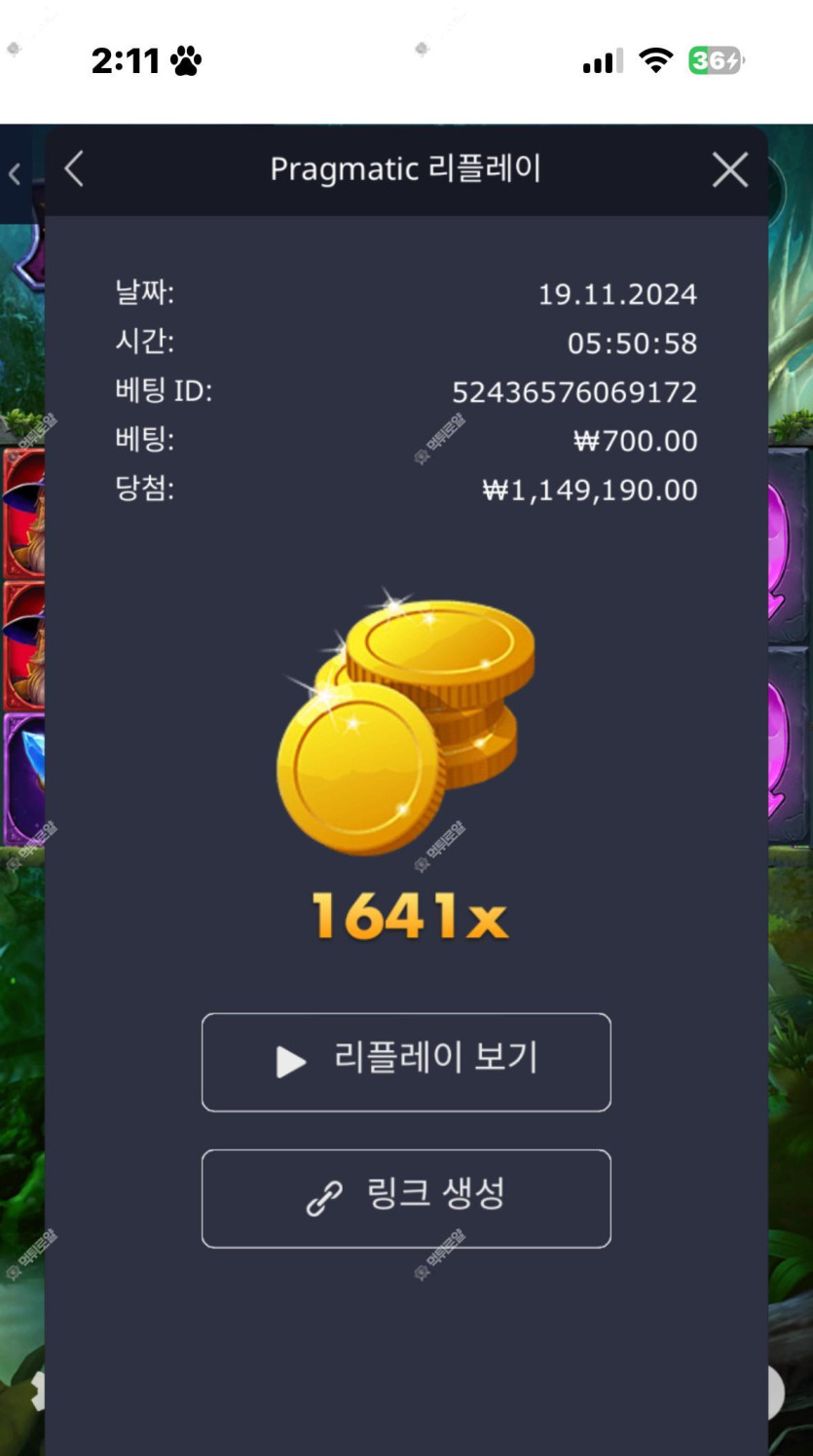813x1456 pixels.
Task: Tap the 리플레이 보기 button
Action: coord(406,1062)
